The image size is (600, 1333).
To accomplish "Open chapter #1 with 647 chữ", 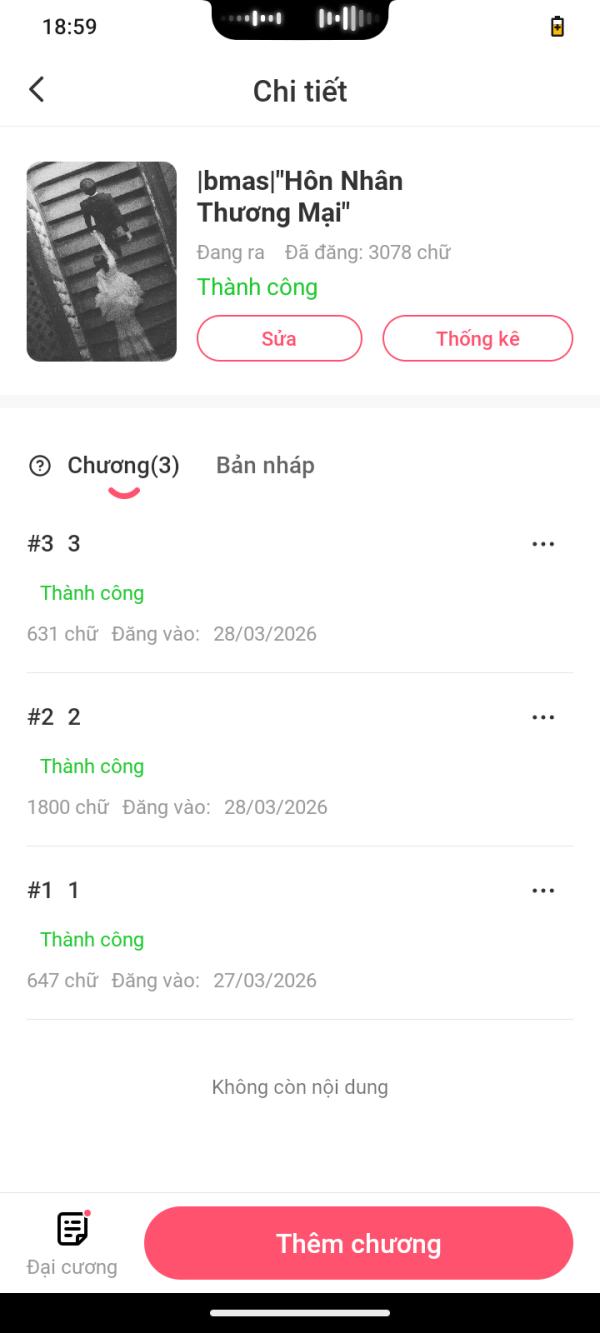I will (250, 936).
